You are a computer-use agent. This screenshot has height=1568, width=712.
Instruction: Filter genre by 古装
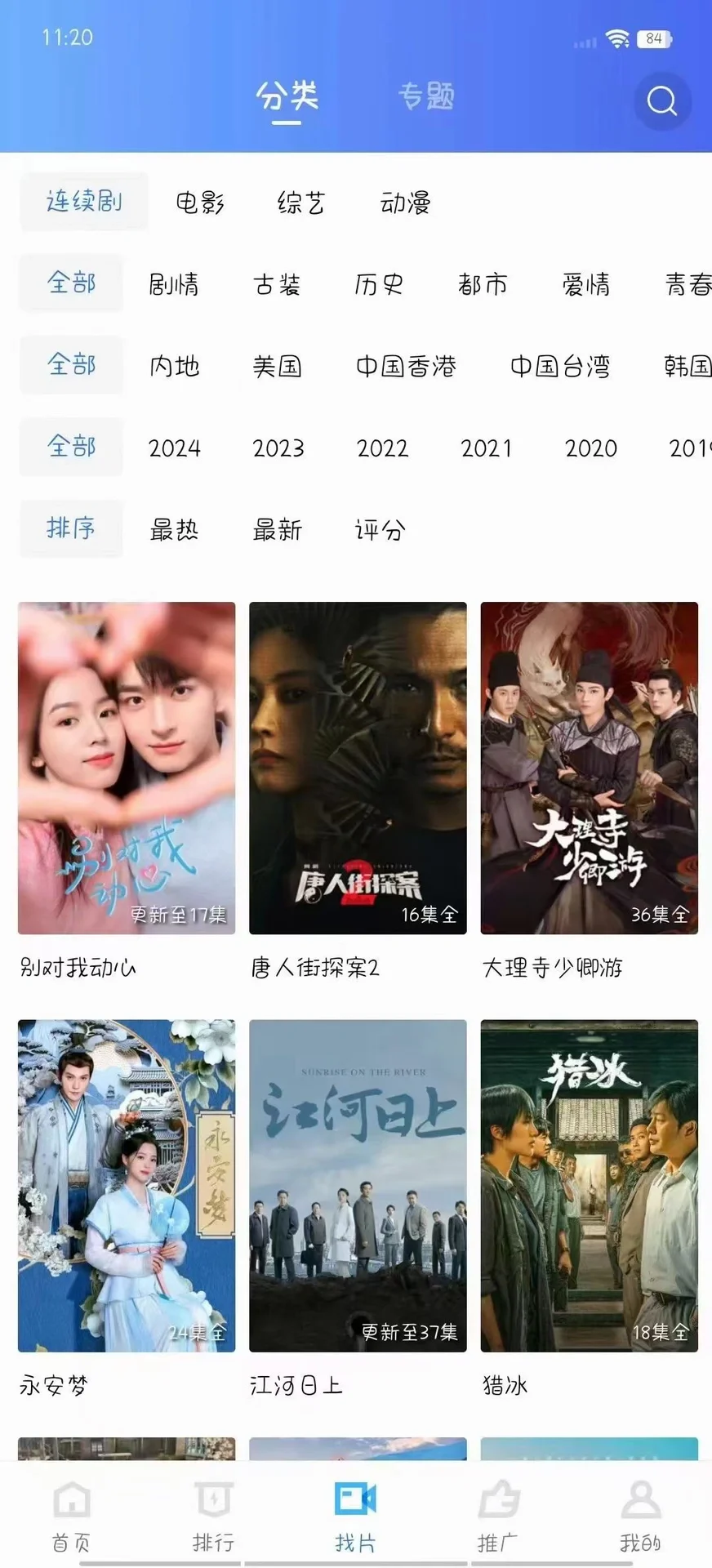[x=277, y=284]
